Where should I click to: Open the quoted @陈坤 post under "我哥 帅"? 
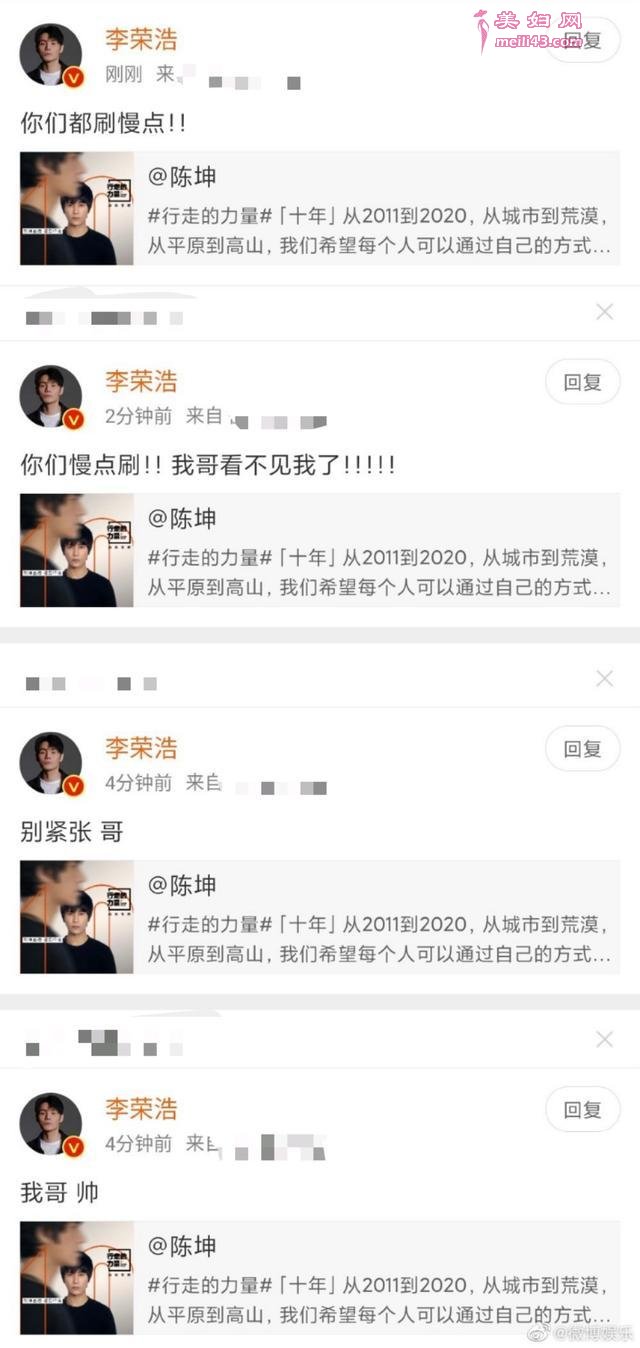point(320,1278)
